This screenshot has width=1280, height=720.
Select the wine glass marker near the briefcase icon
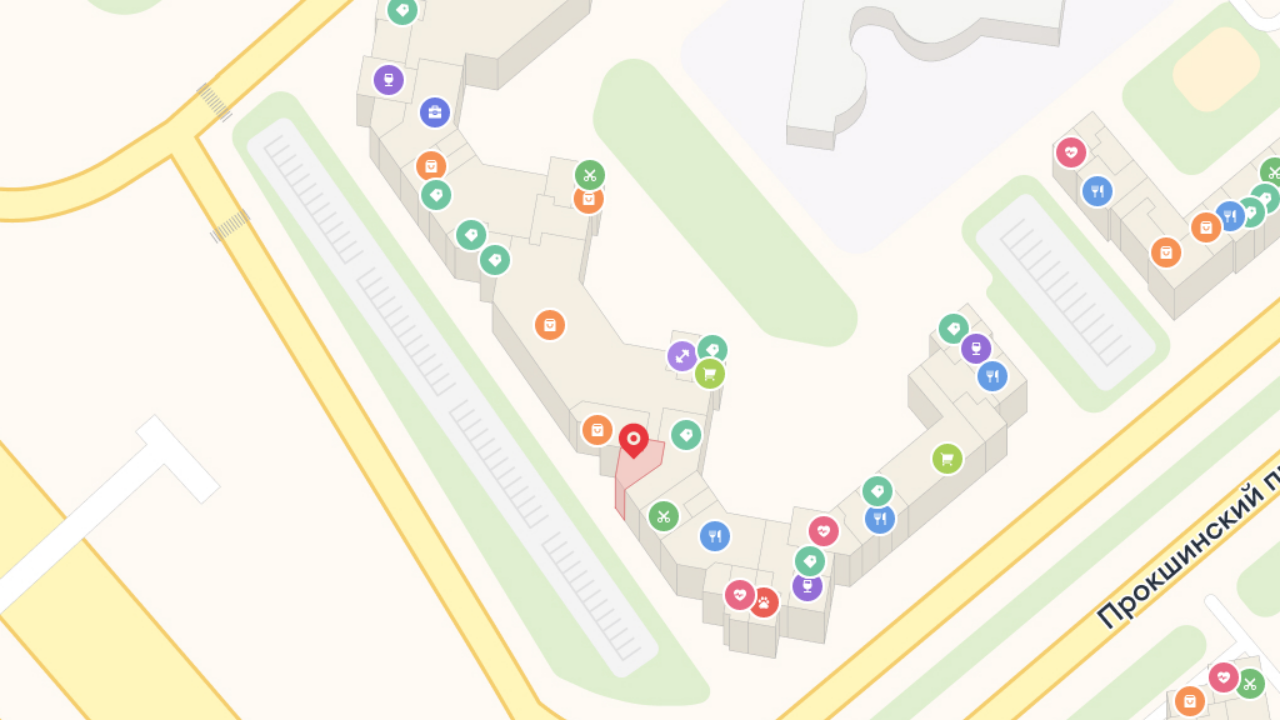pos(388,79)
